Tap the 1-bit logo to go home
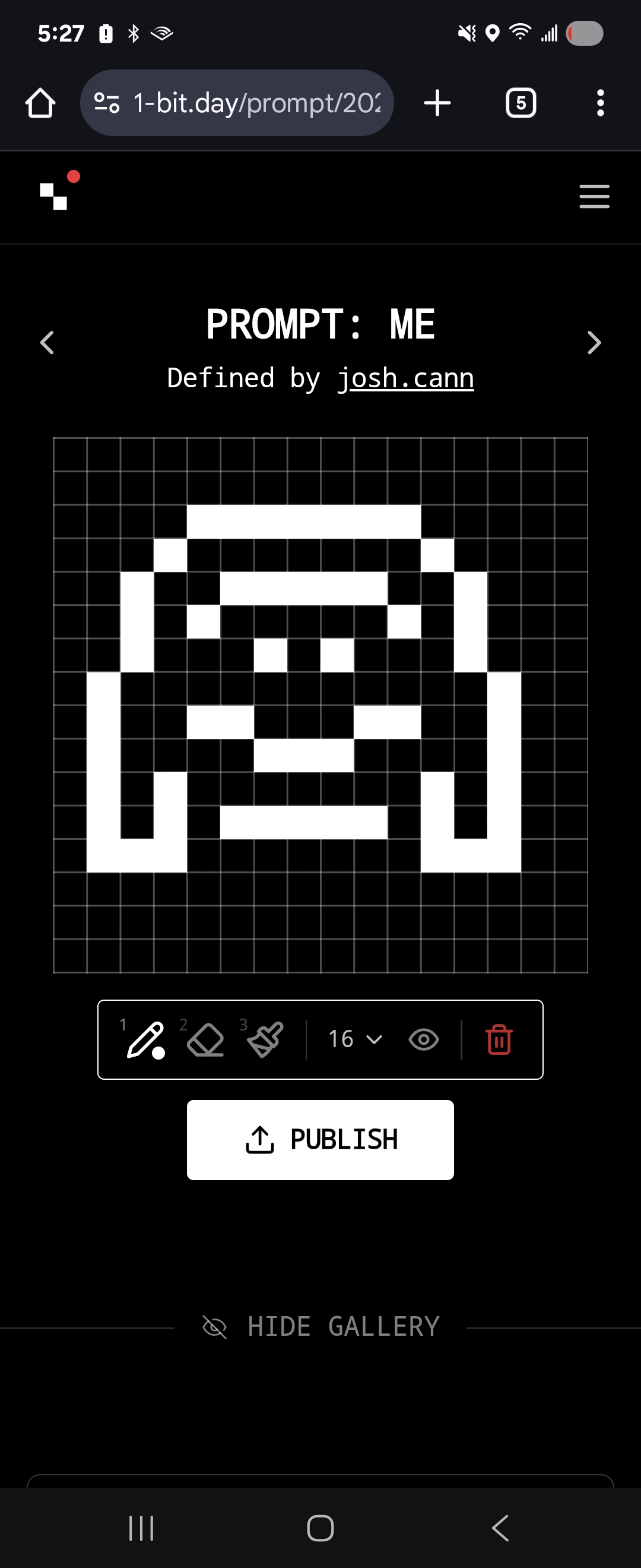641x1568 pixels. click(54, 195)
